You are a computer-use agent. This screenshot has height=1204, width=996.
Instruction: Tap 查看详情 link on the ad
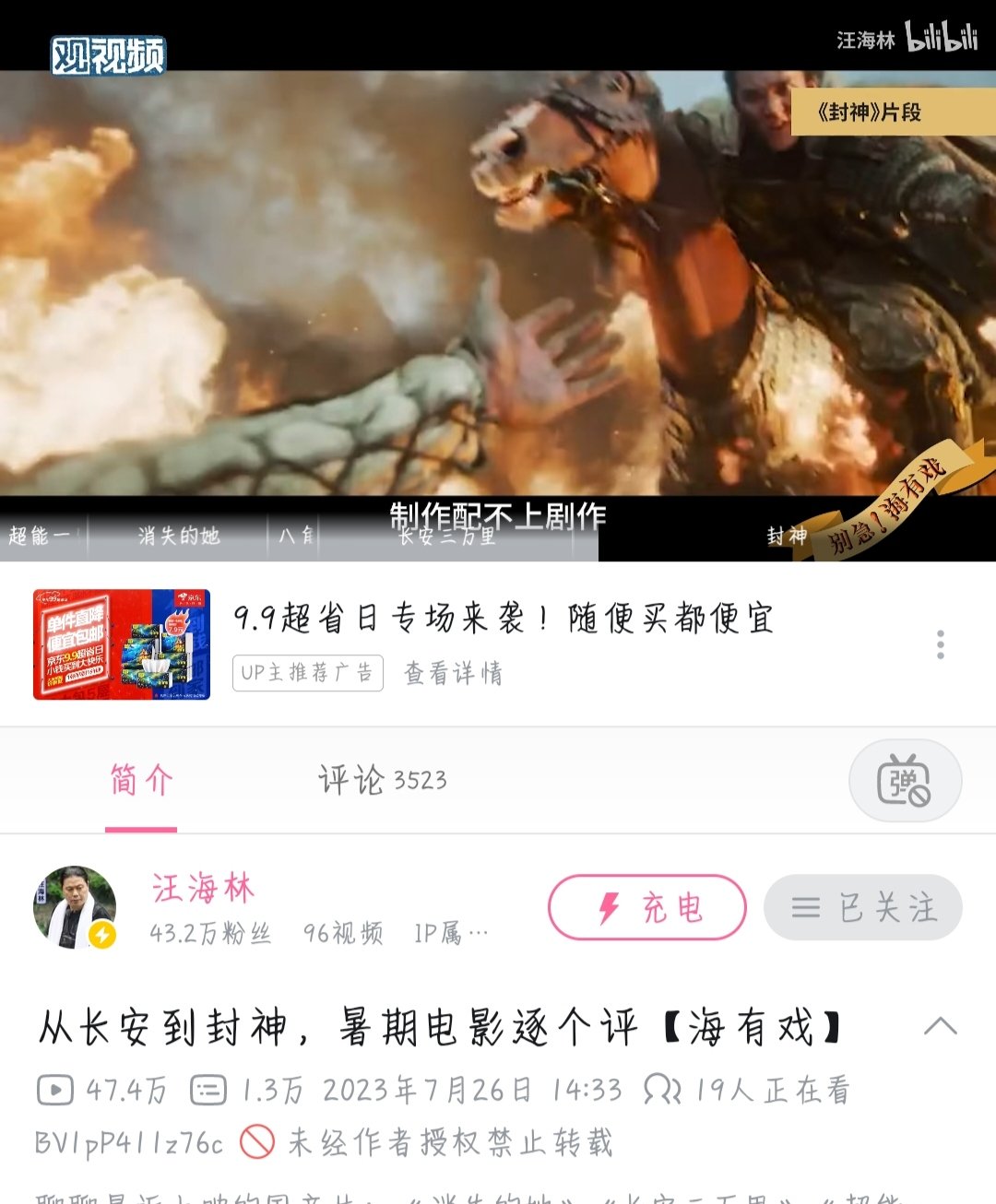(x=453, y=673)
